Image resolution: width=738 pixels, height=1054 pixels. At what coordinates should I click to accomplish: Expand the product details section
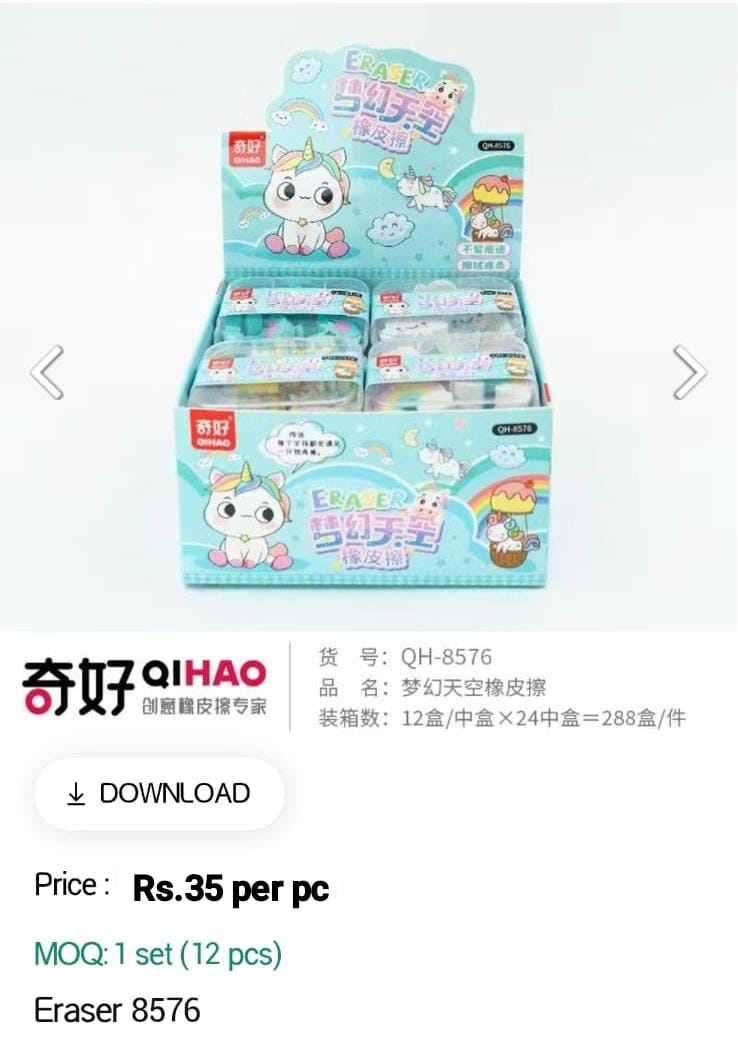click(500, 687)
